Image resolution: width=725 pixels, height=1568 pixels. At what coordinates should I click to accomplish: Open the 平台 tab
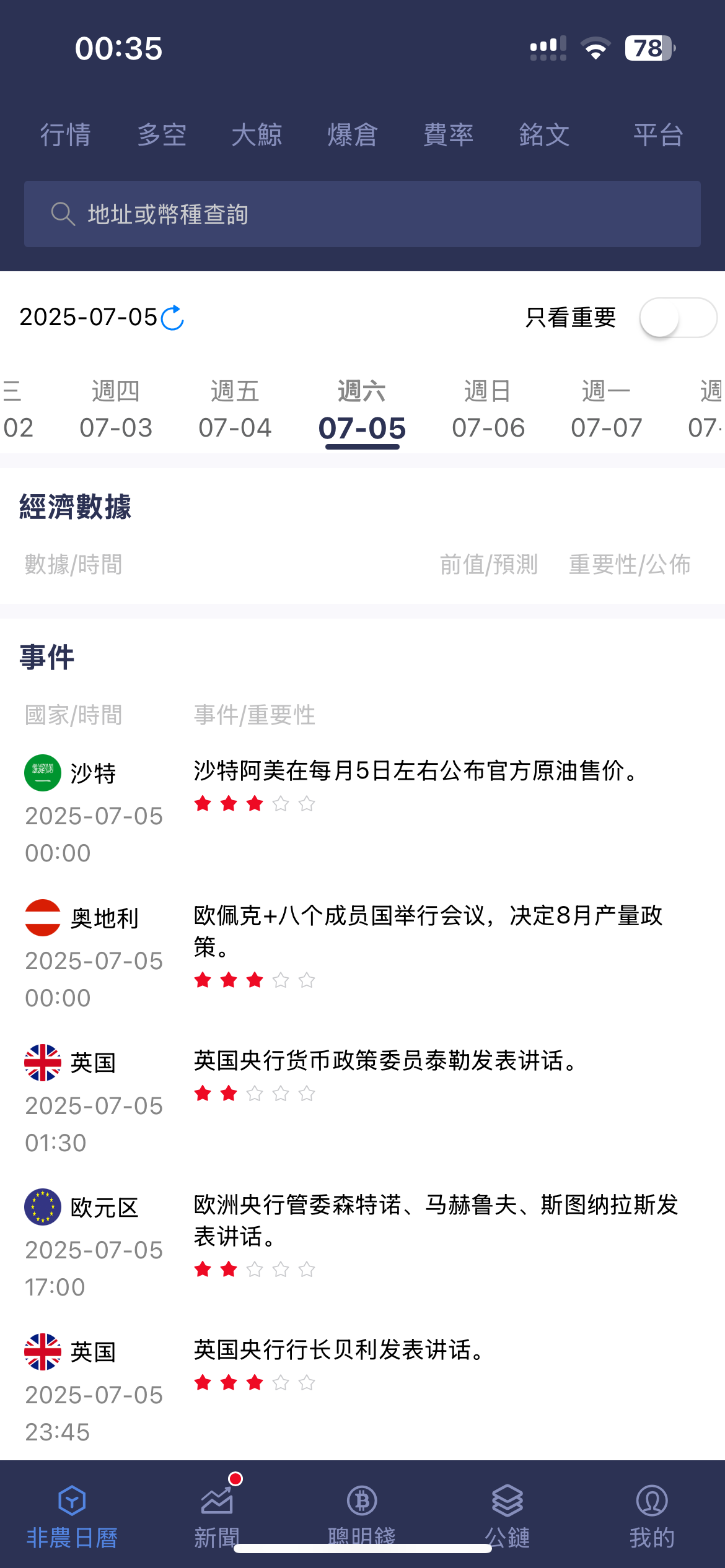658,135
